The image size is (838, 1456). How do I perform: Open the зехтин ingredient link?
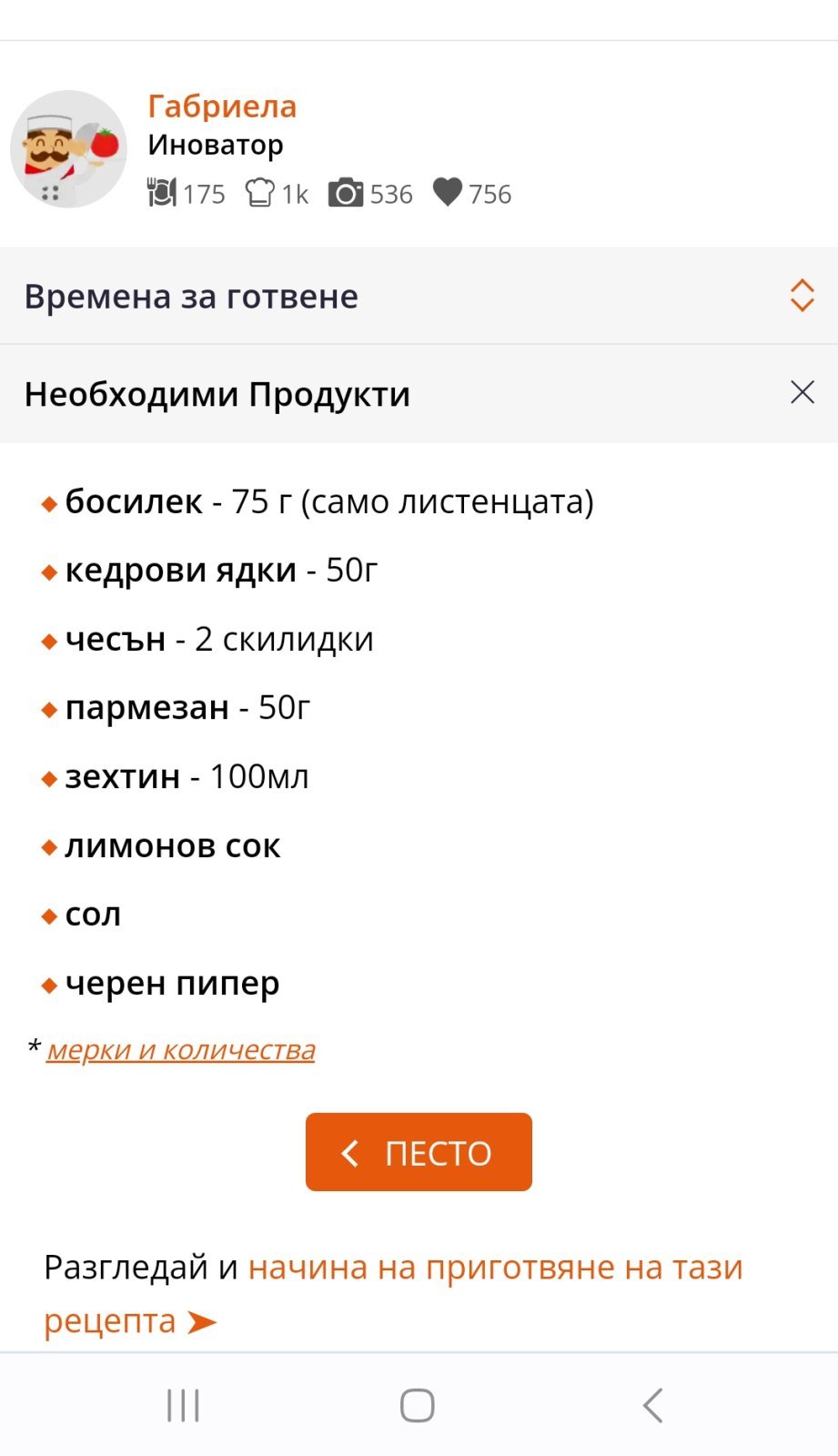pos(122,777)
